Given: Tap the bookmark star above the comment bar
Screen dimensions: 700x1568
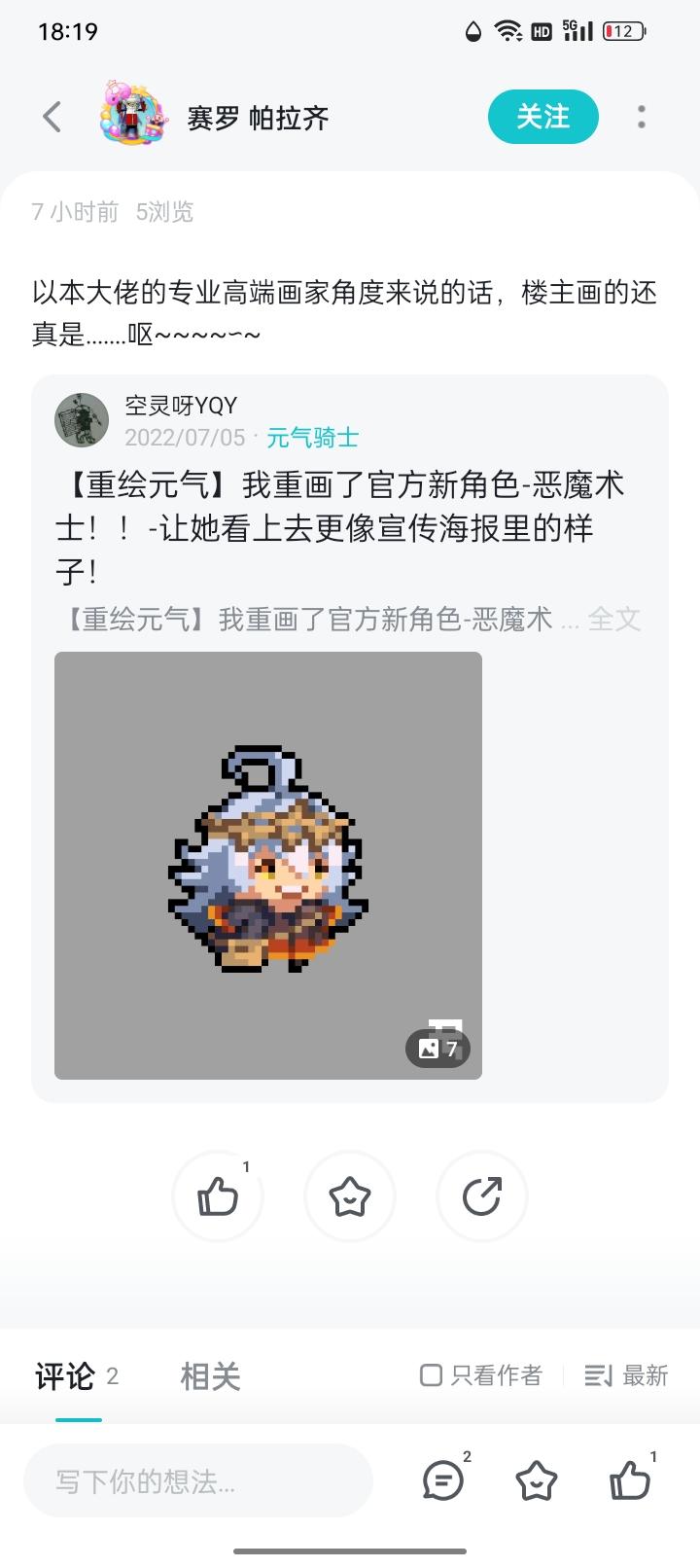Looking at the screenshot, I should pyautogui.click(x=538, y=1482).
